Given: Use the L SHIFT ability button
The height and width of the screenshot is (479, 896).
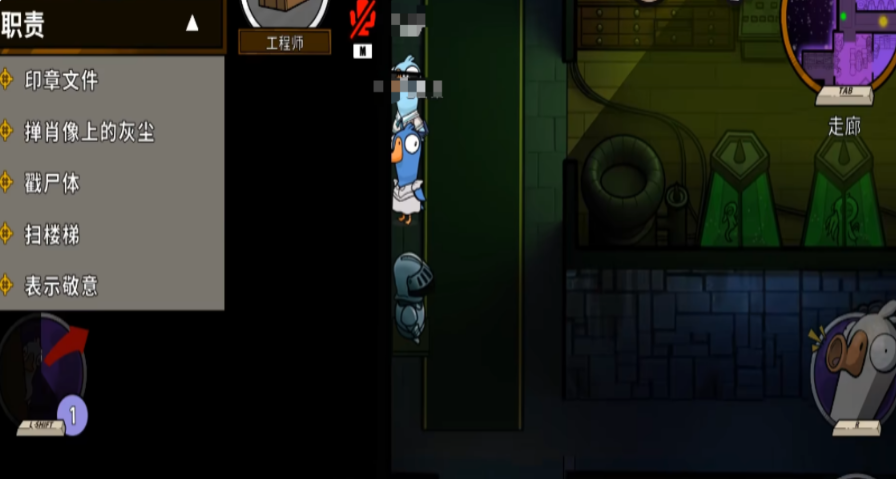Looking at the screenshot, I should click(43, 375).
